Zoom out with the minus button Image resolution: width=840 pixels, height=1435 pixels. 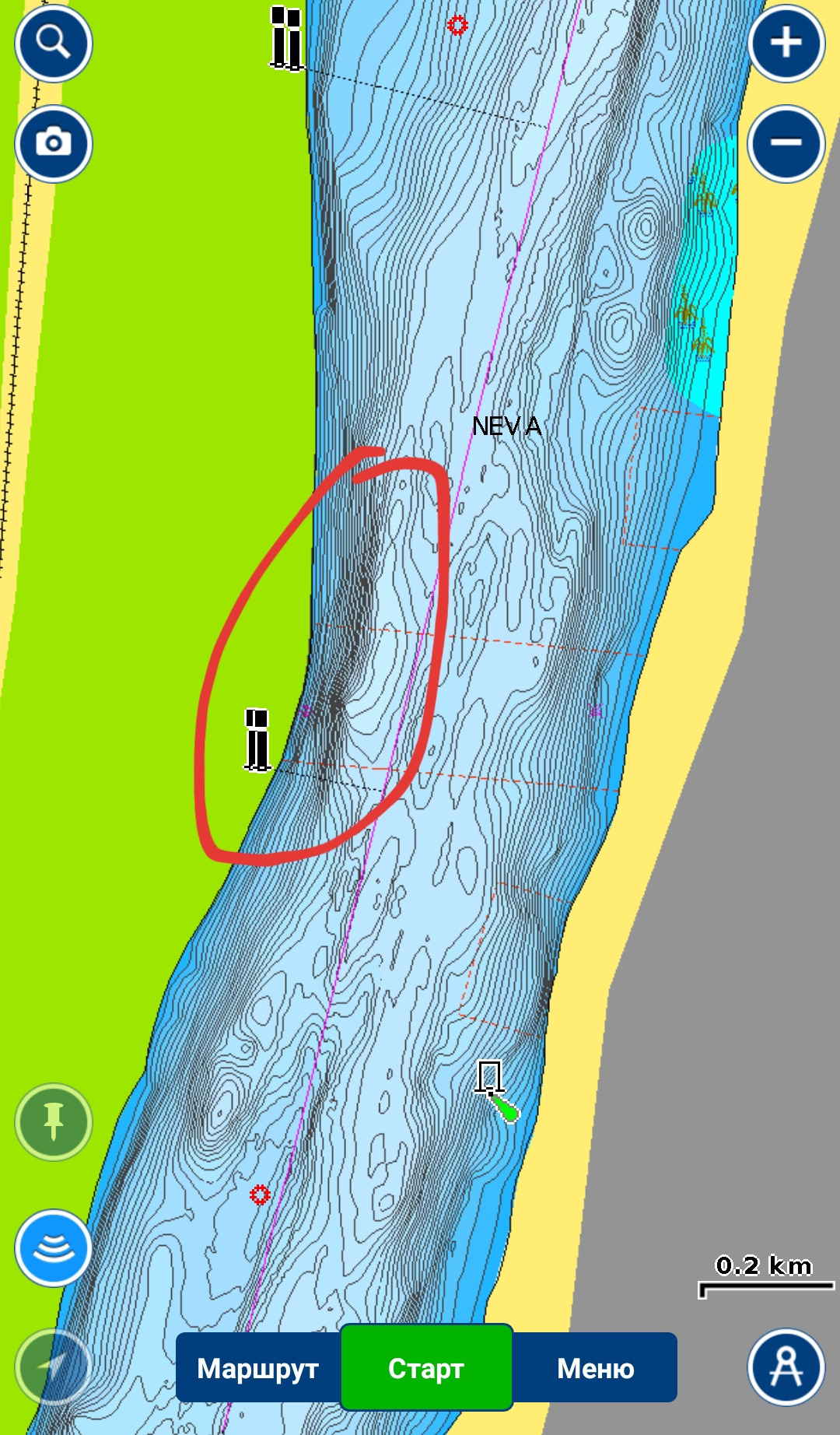[x=786, y=144]
